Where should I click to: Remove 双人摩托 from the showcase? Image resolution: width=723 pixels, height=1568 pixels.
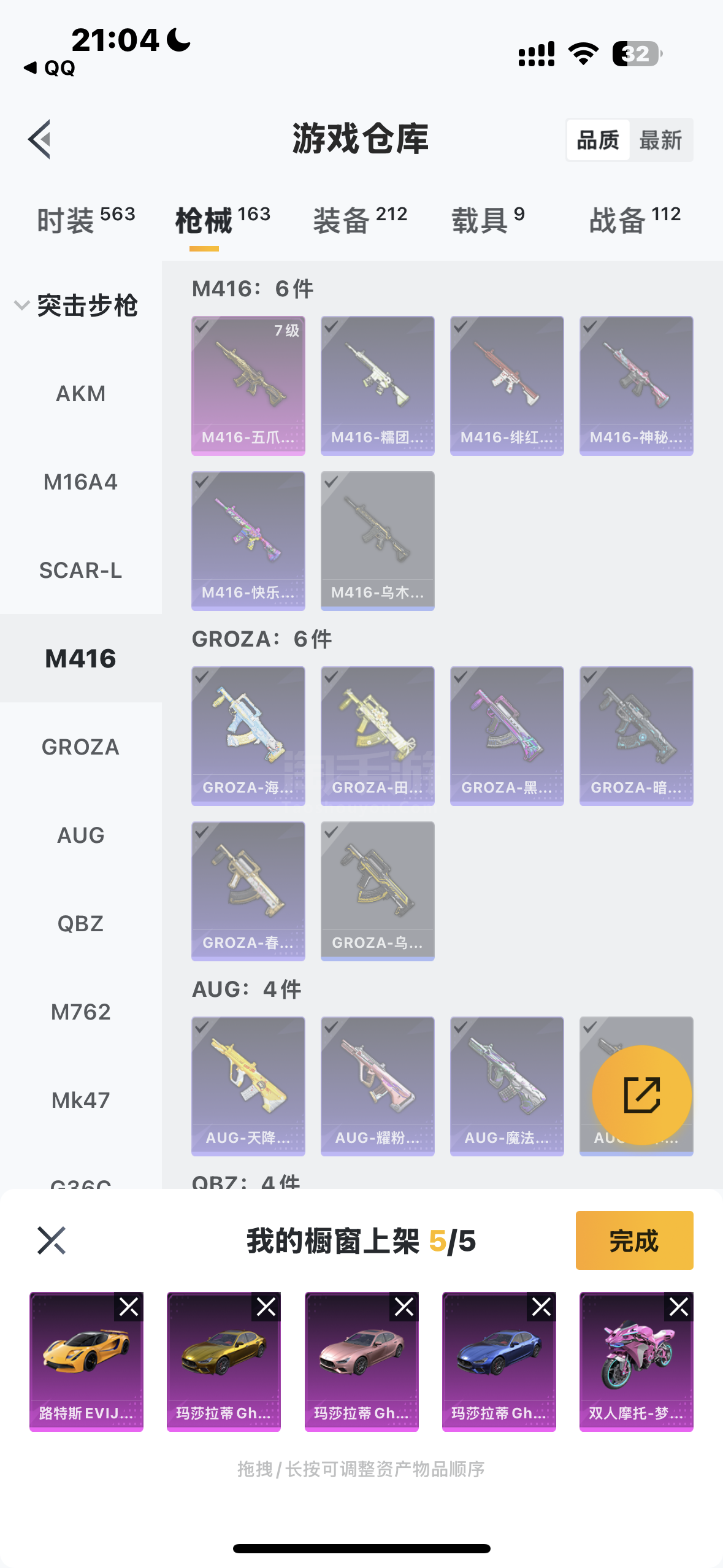click(x=679, y=1307)
